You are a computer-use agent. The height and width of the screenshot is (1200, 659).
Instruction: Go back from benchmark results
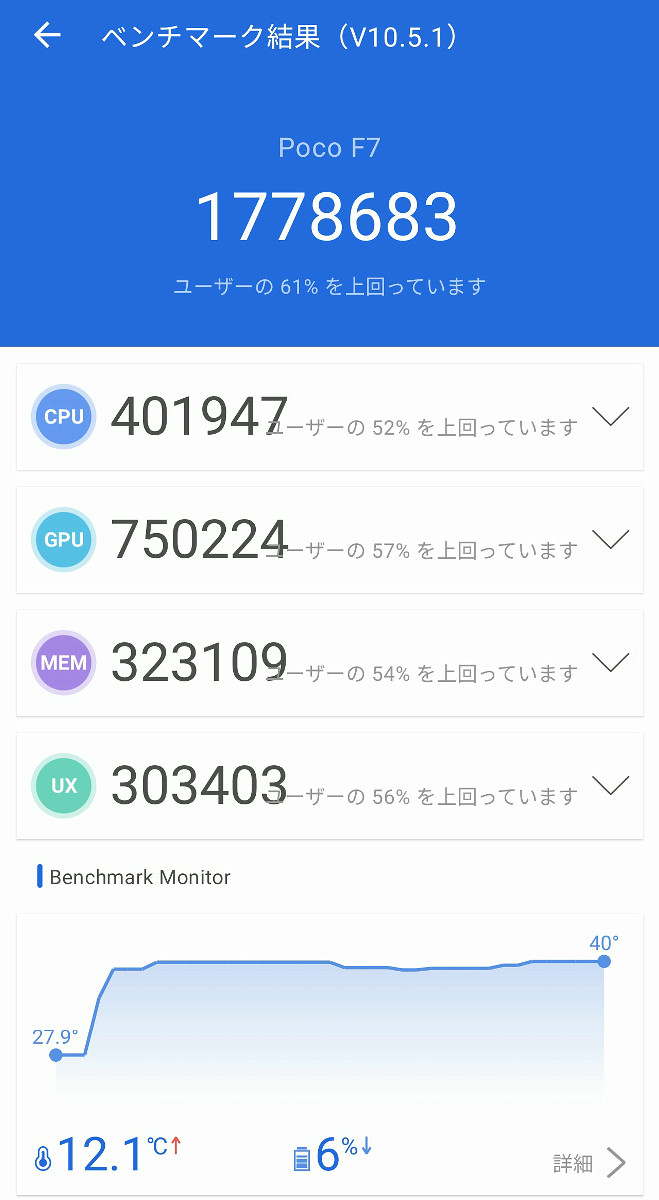47,36
